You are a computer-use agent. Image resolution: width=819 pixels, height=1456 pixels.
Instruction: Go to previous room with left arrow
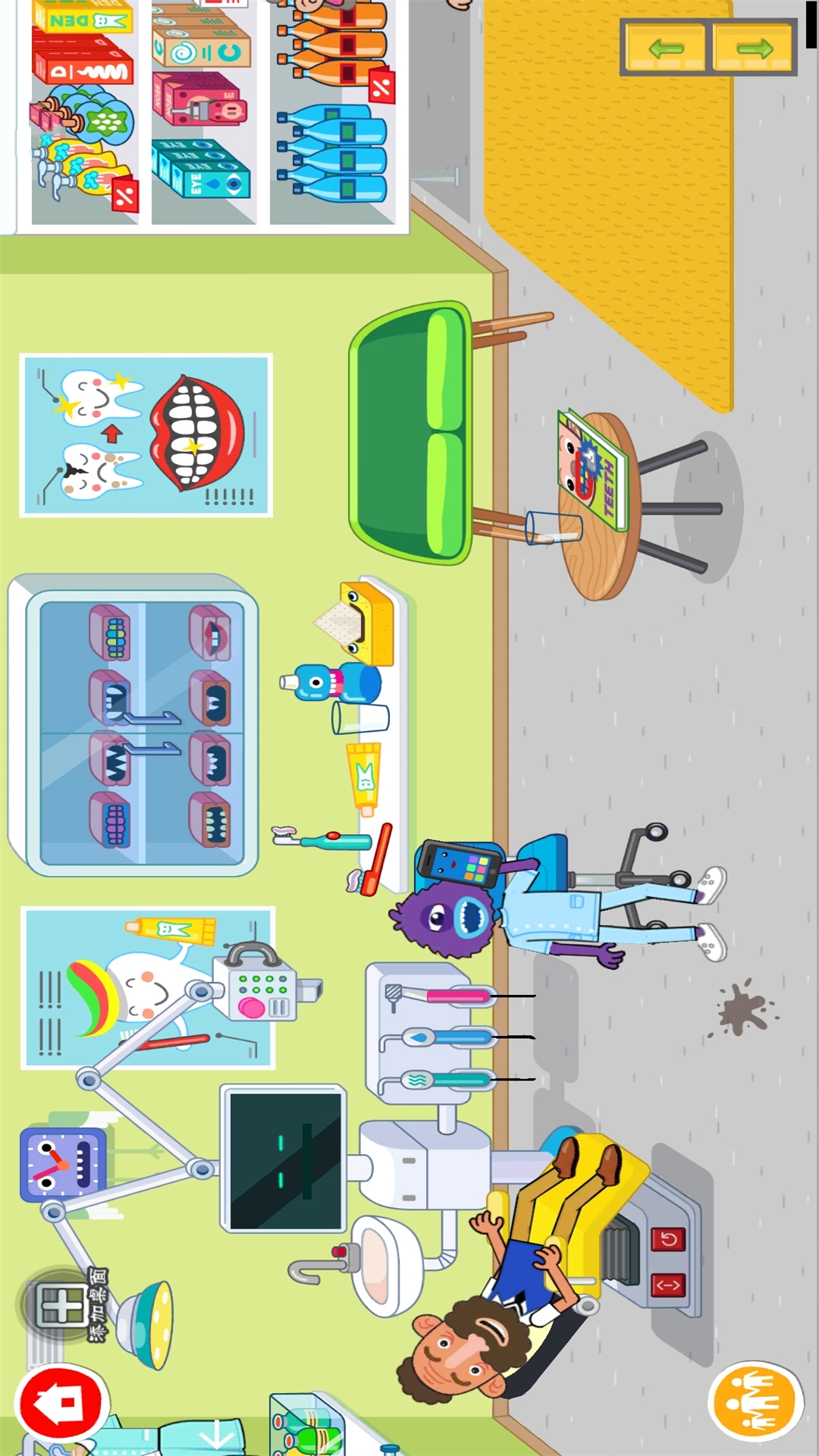click(x=665, y=49)
